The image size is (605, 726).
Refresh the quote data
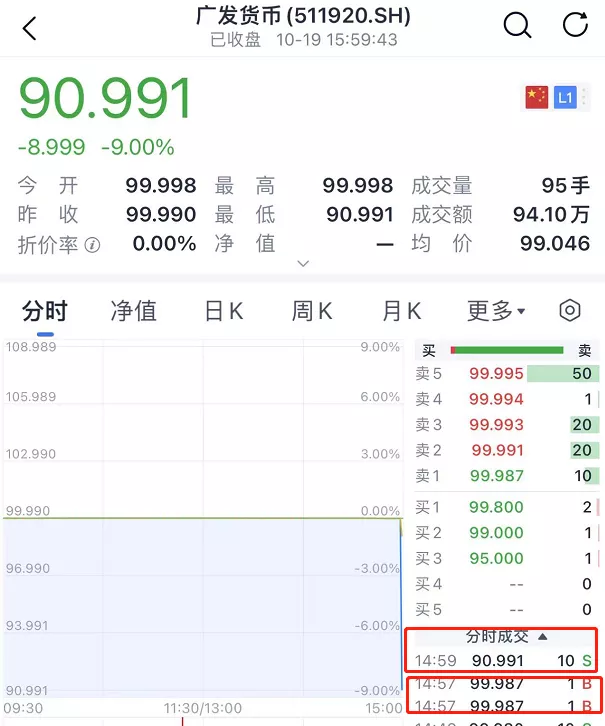pyautogui.click(x=575, y=26)
